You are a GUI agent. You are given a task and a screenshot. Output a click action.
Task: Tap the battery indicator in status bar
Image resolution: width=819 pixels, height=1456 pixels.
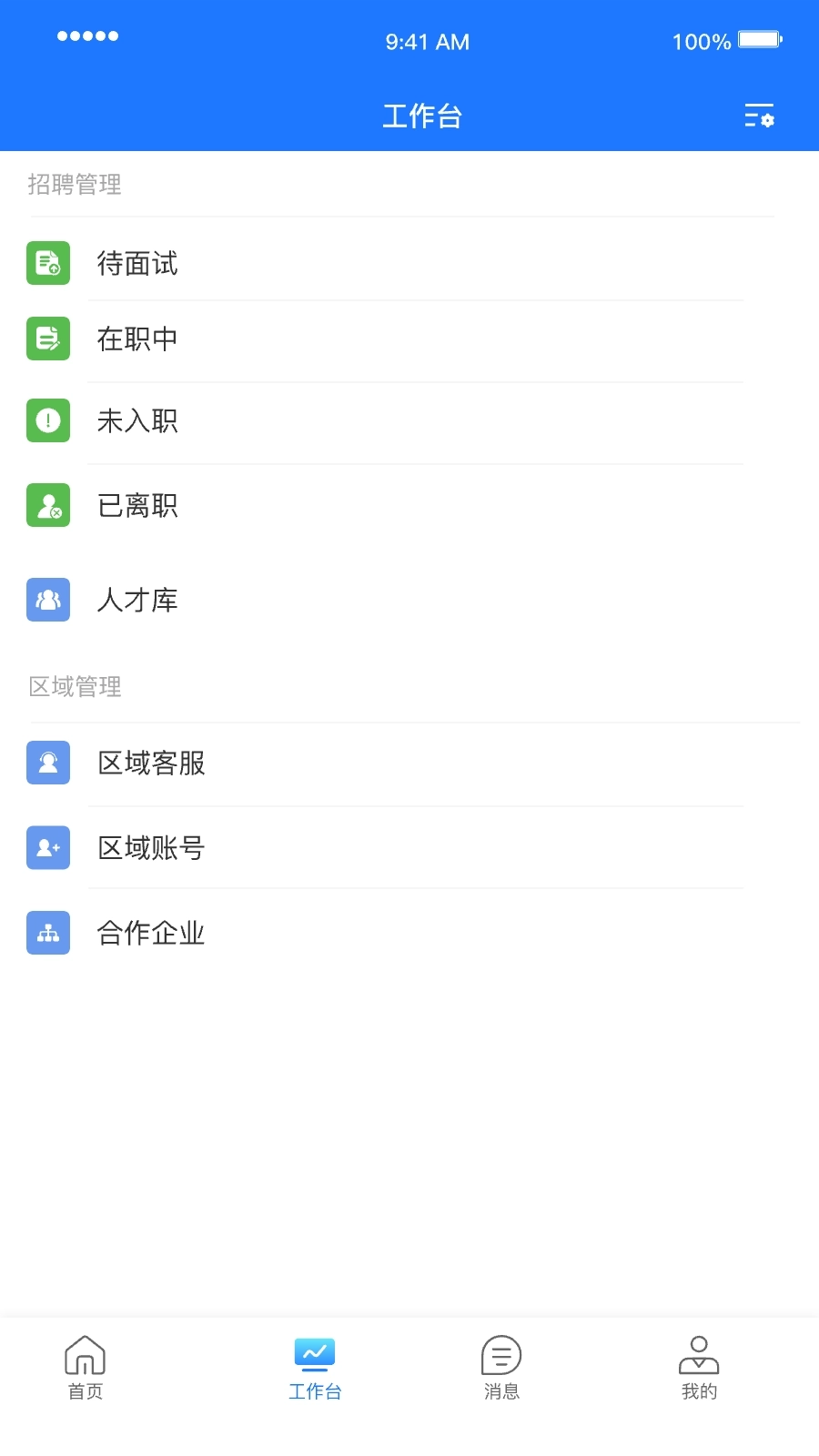pos(761,40)
